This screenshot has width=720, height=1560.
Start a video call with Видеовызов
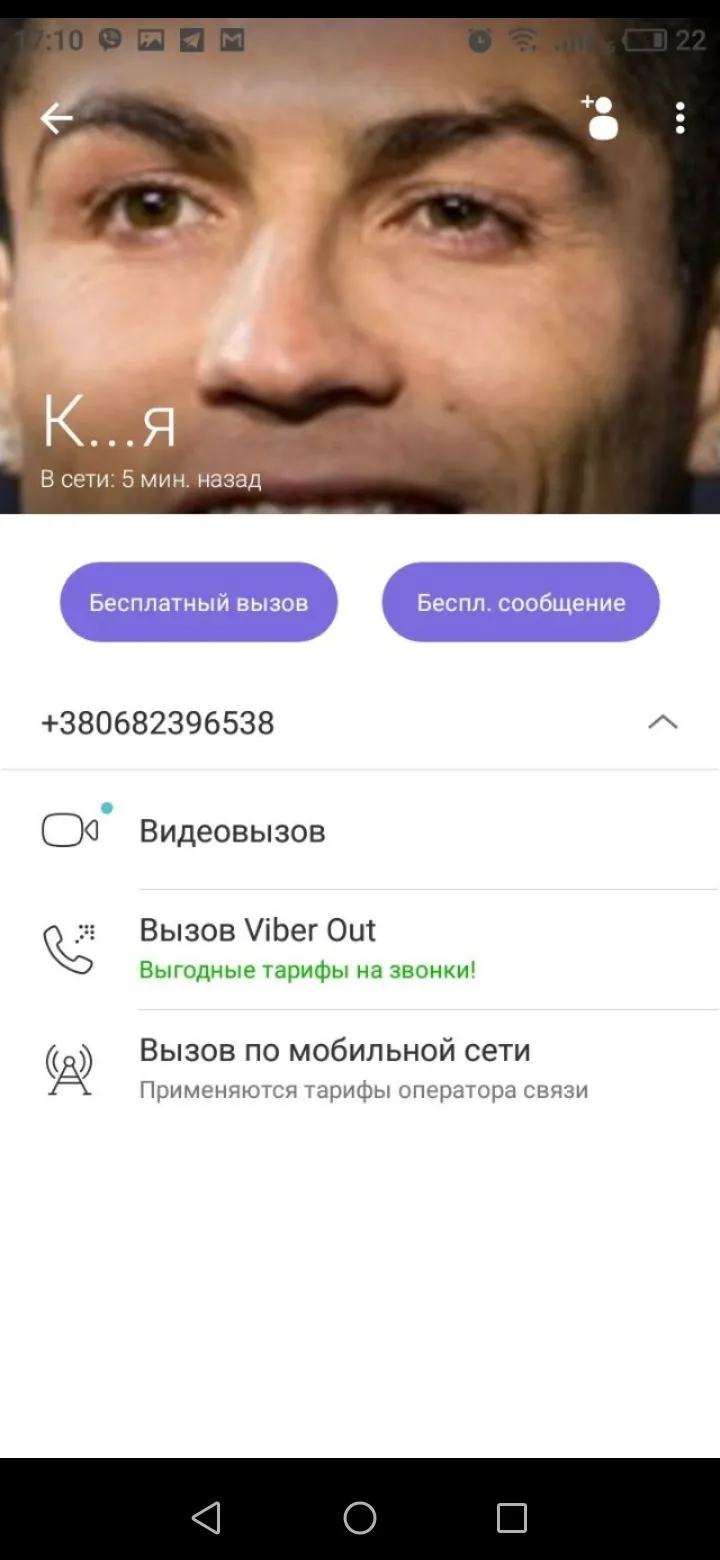point(232,831)
